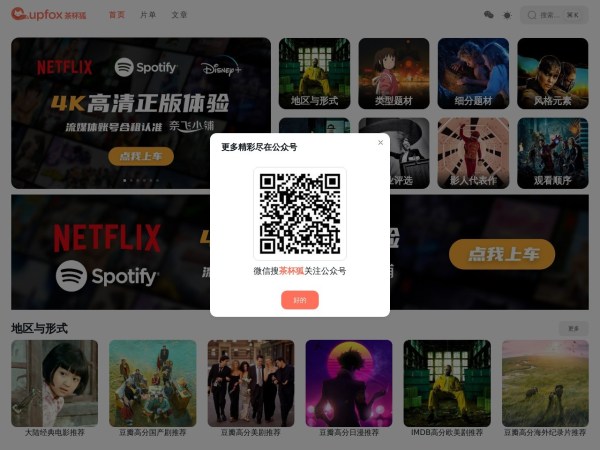
Task: Close the QR code popup
Action: click(x=380, y=143)
